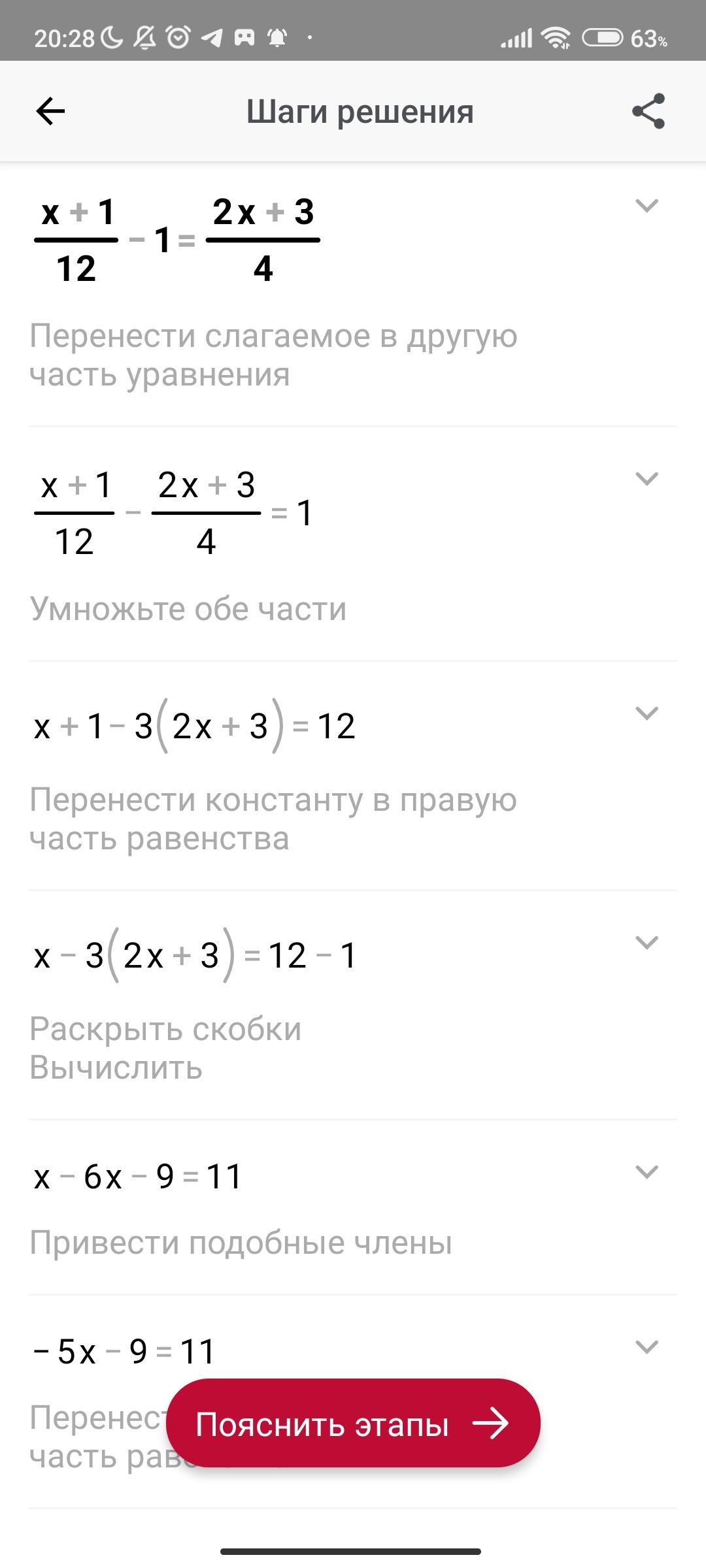Expand the Раскрыть скобки Вычислить step

point(647,942)
